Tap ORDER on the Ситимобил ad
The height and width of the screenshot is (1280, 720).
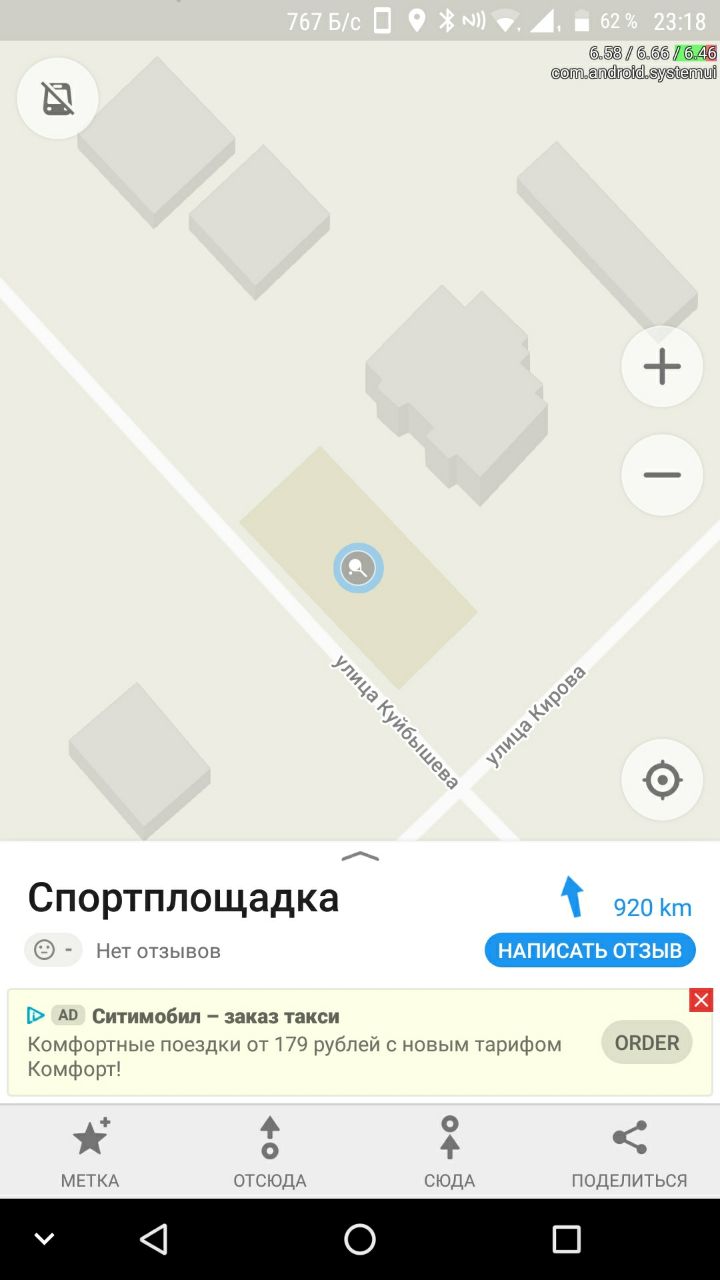(x=647, y=1042)
